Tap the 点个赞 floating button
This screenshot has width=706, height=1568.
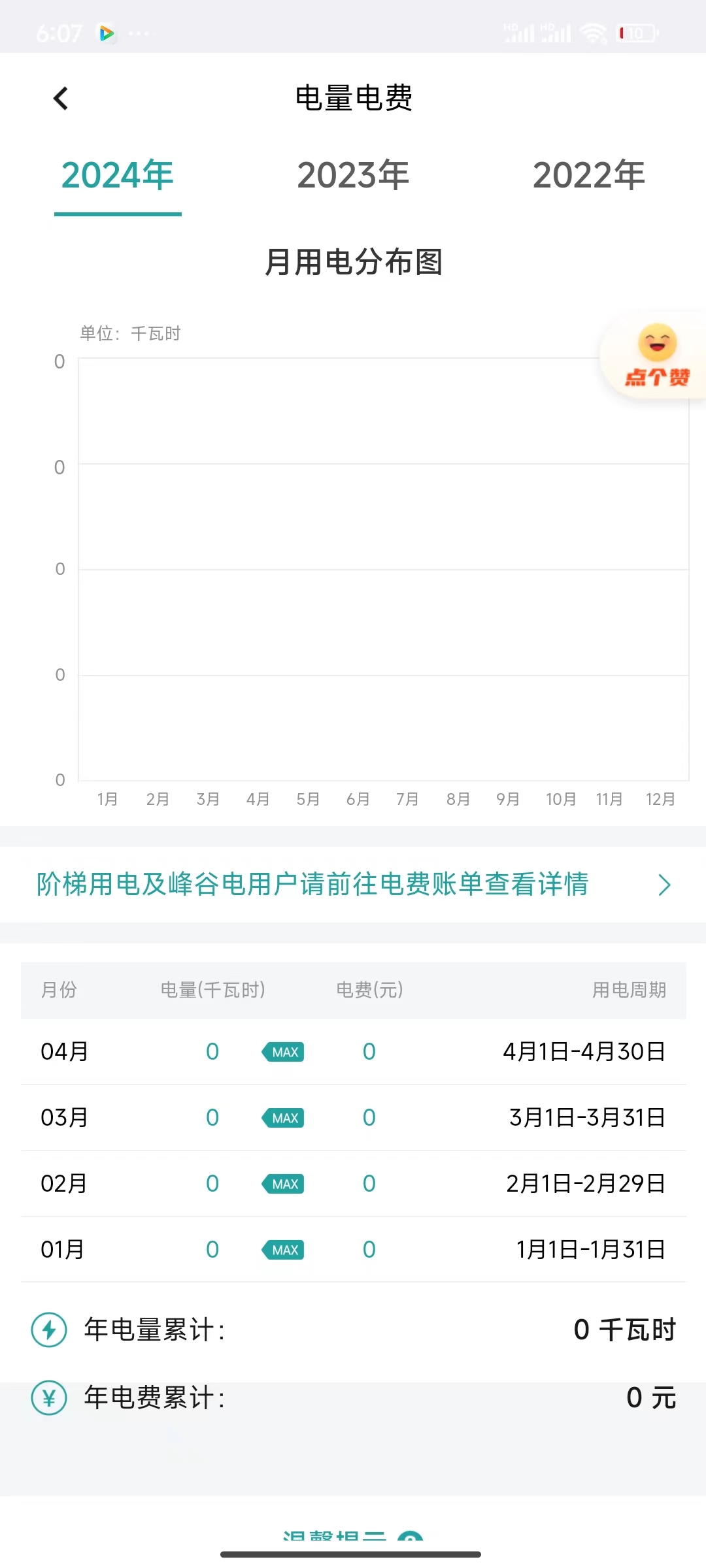[656, 356]
